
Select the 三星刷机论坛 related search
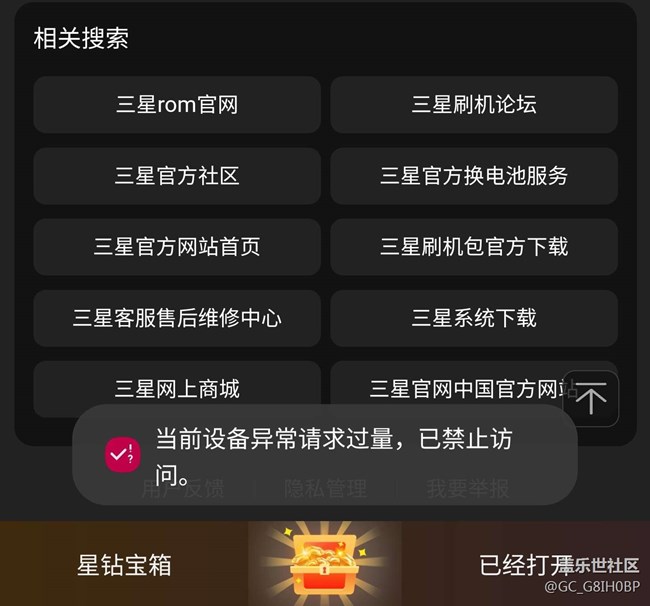(x=474, y=105)
